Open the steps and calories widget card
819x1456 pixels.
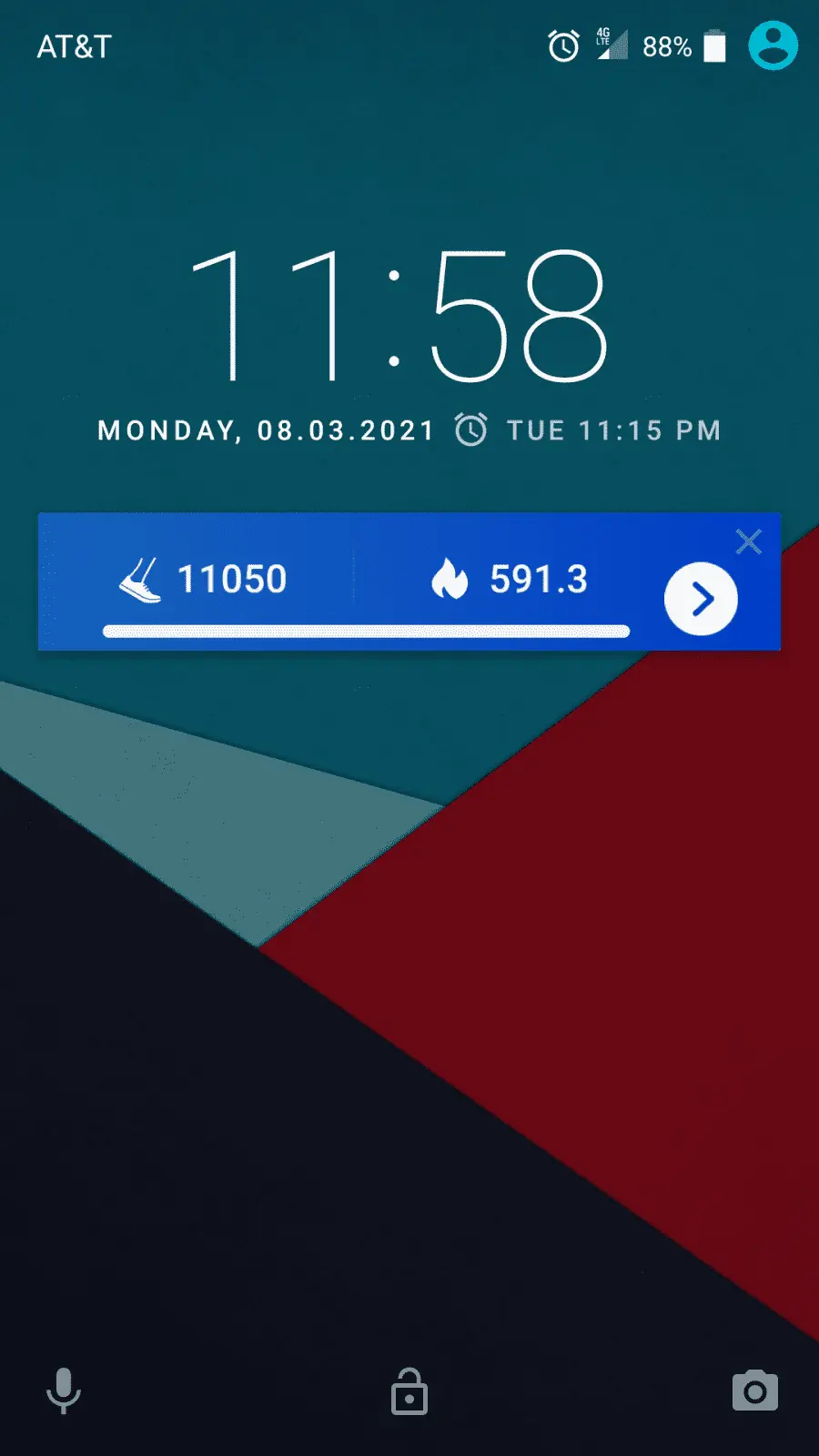pos(364,582)
